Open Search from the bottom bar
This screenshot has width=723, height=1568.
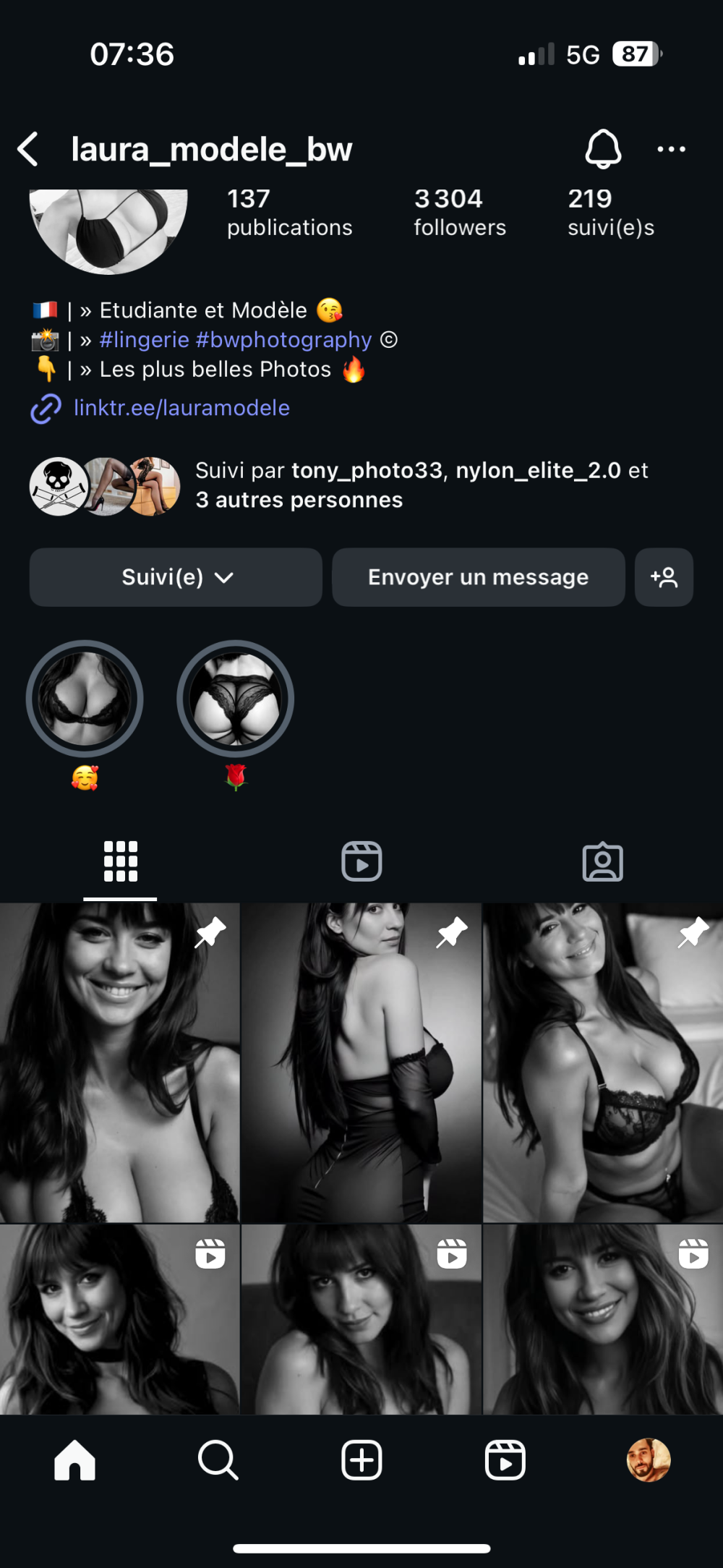tap(218, 1460)
